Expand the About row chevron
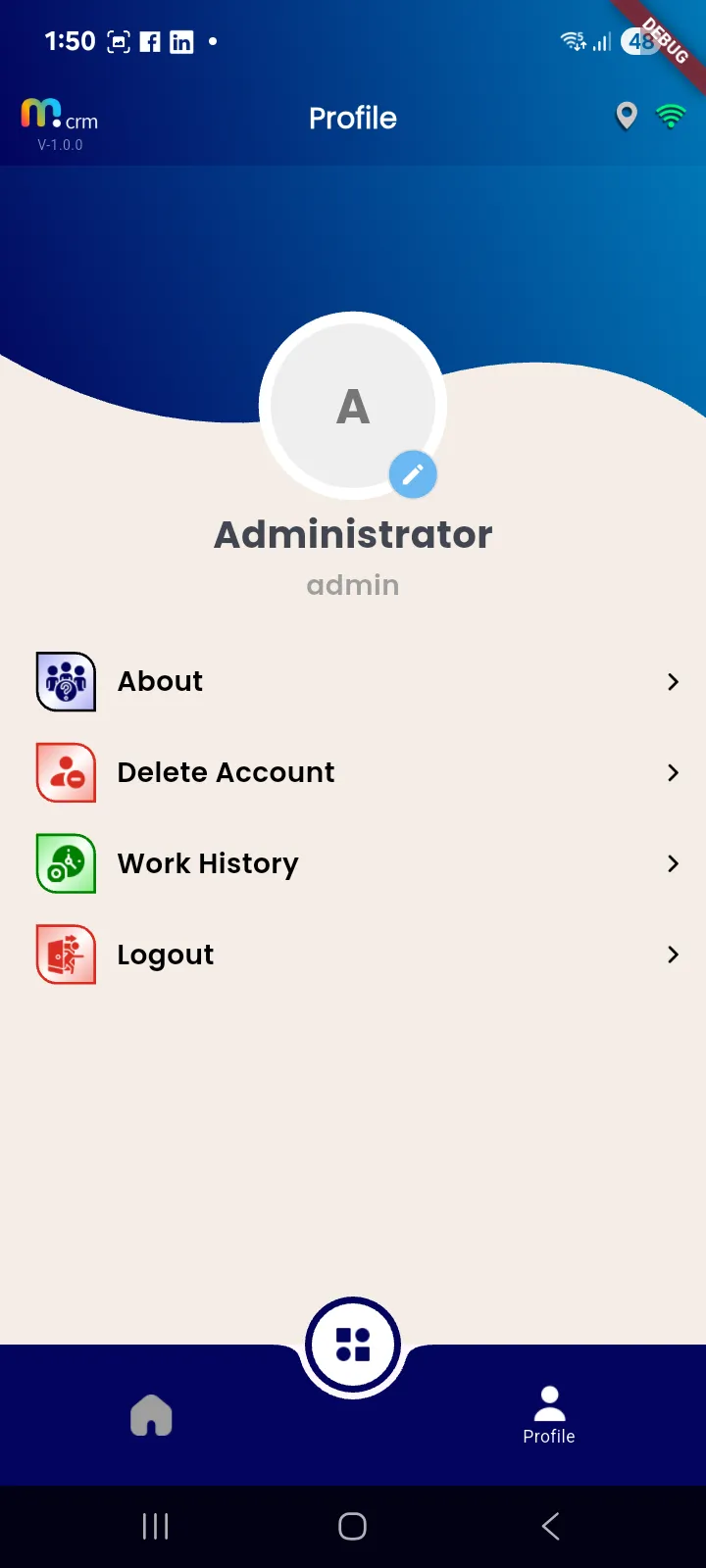Viewport: 706px width, 1568px height. click(673, 681)
